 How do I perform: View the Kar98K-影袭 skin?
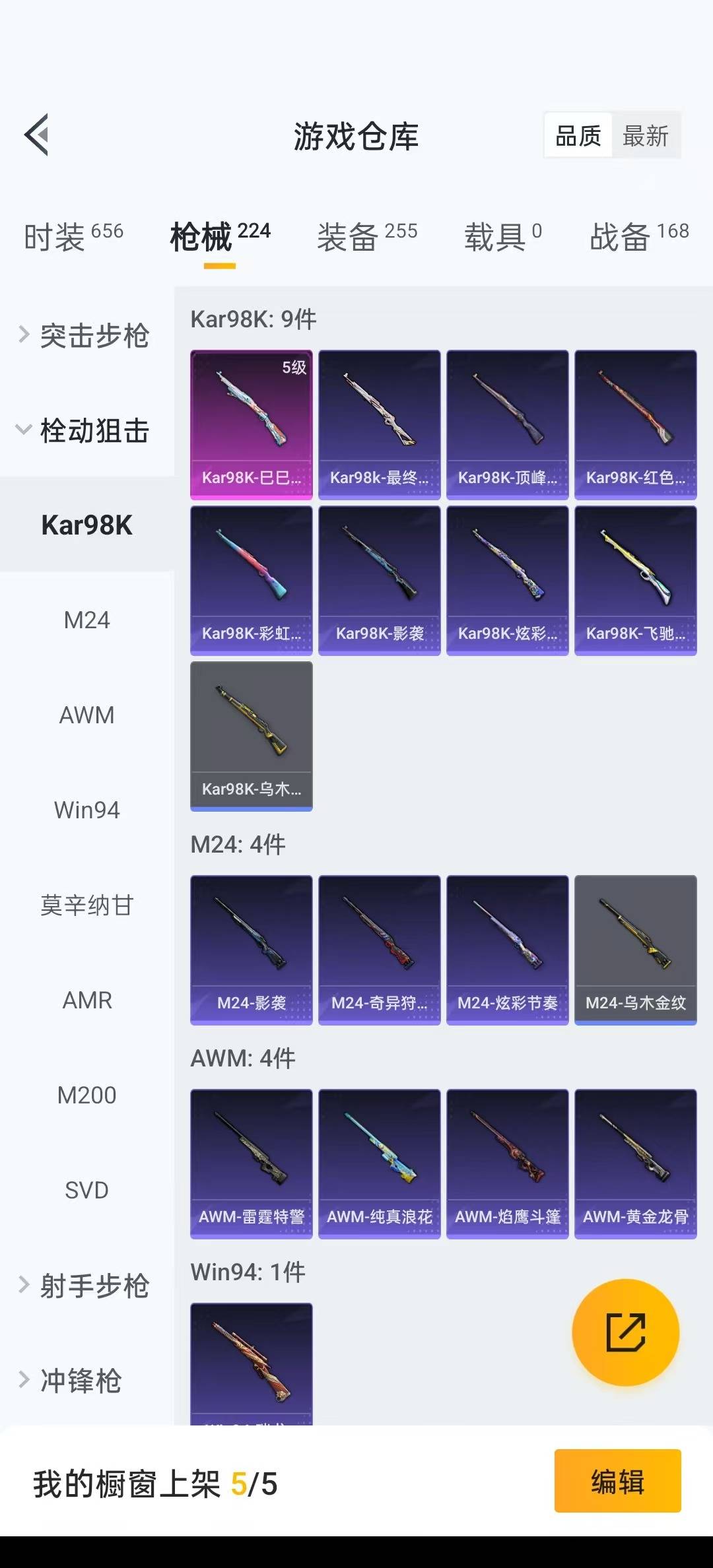click(379, 580)
